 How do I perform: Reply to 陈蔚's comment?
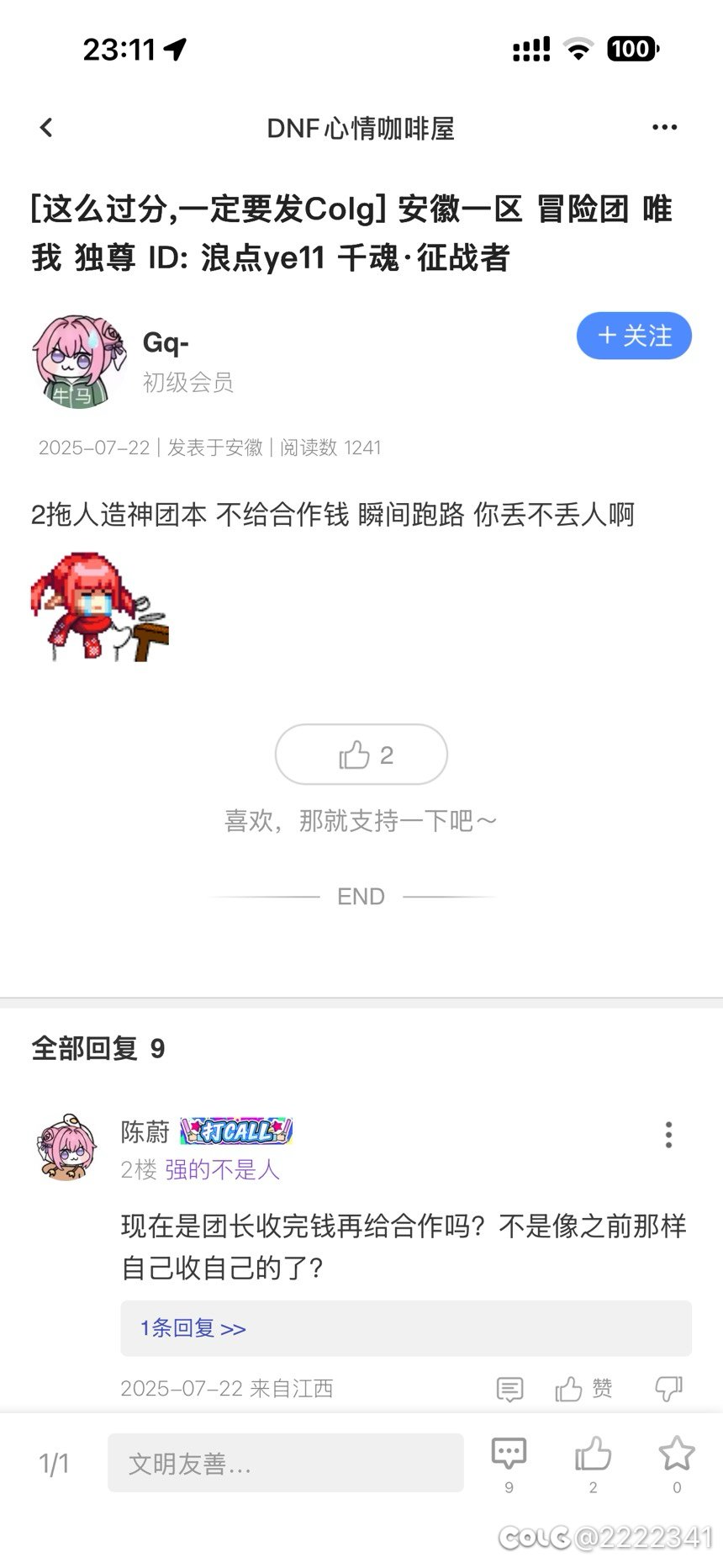(509, 1389)
